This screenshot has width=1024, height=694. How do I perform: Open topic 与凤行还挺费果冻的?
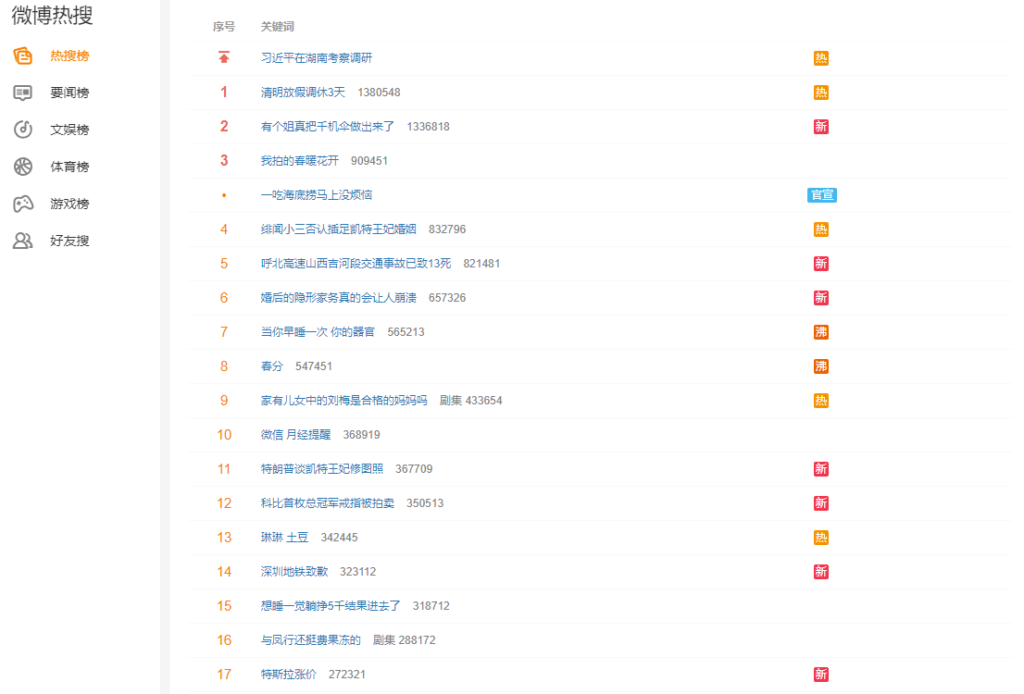[310, 640]
